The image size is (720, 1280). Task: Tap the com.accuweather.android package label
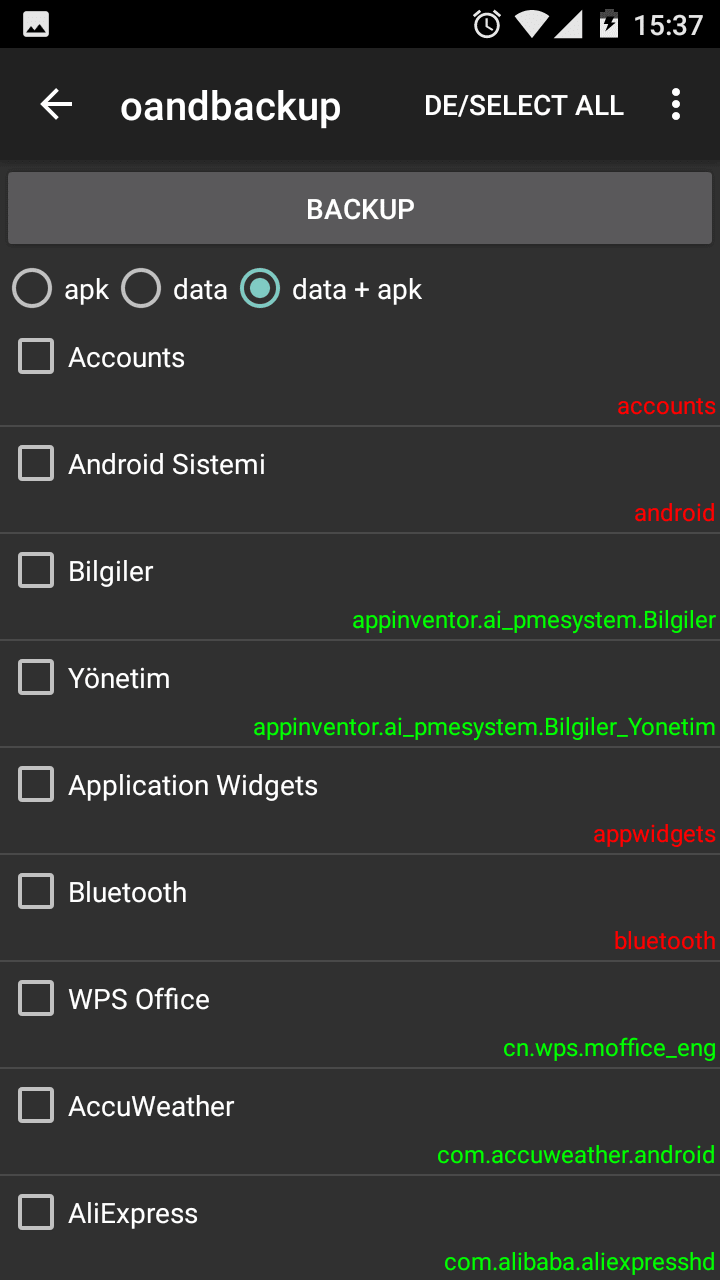click(x=576, y=1155)
